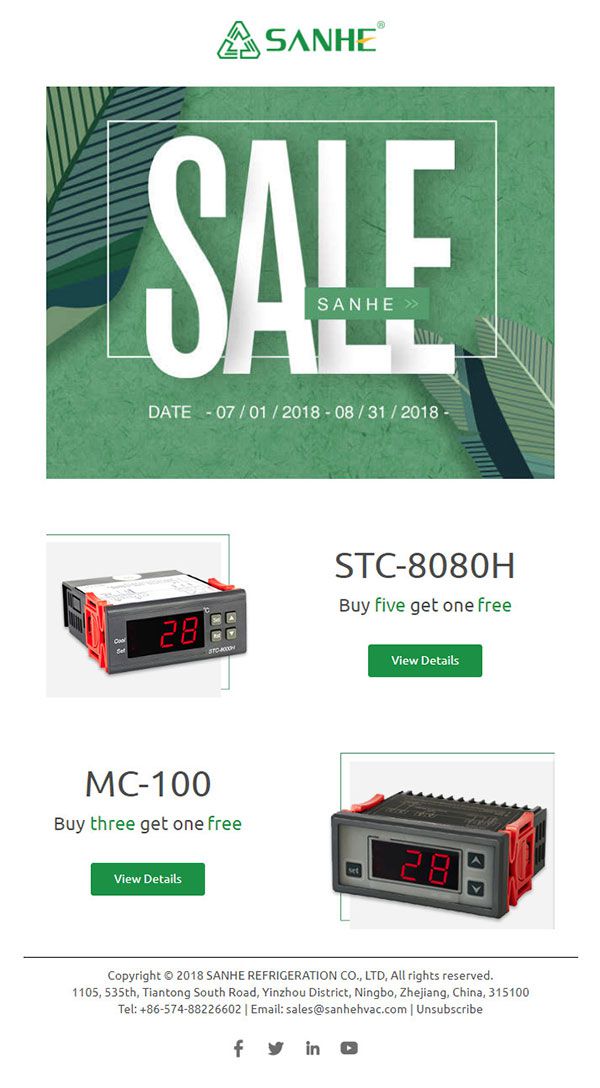Open the SANHE Twitter profile

(x=275, y=1048)
